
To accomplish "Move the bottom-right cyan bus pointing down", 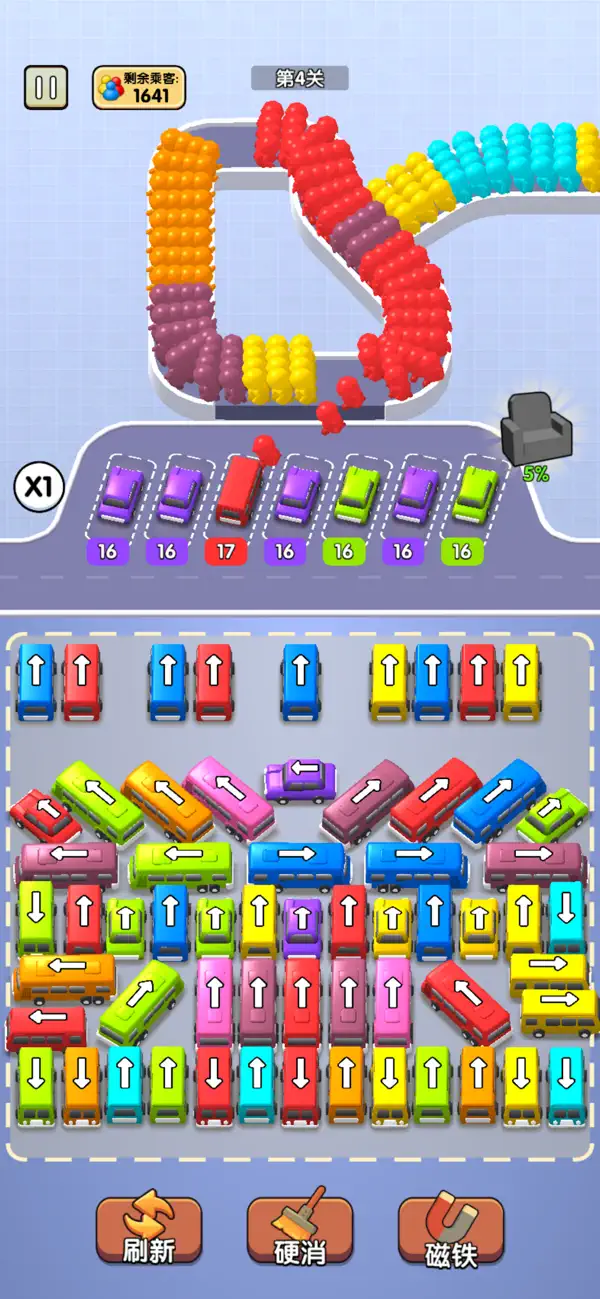I will pyautogui.click(x=567, y=1086).
